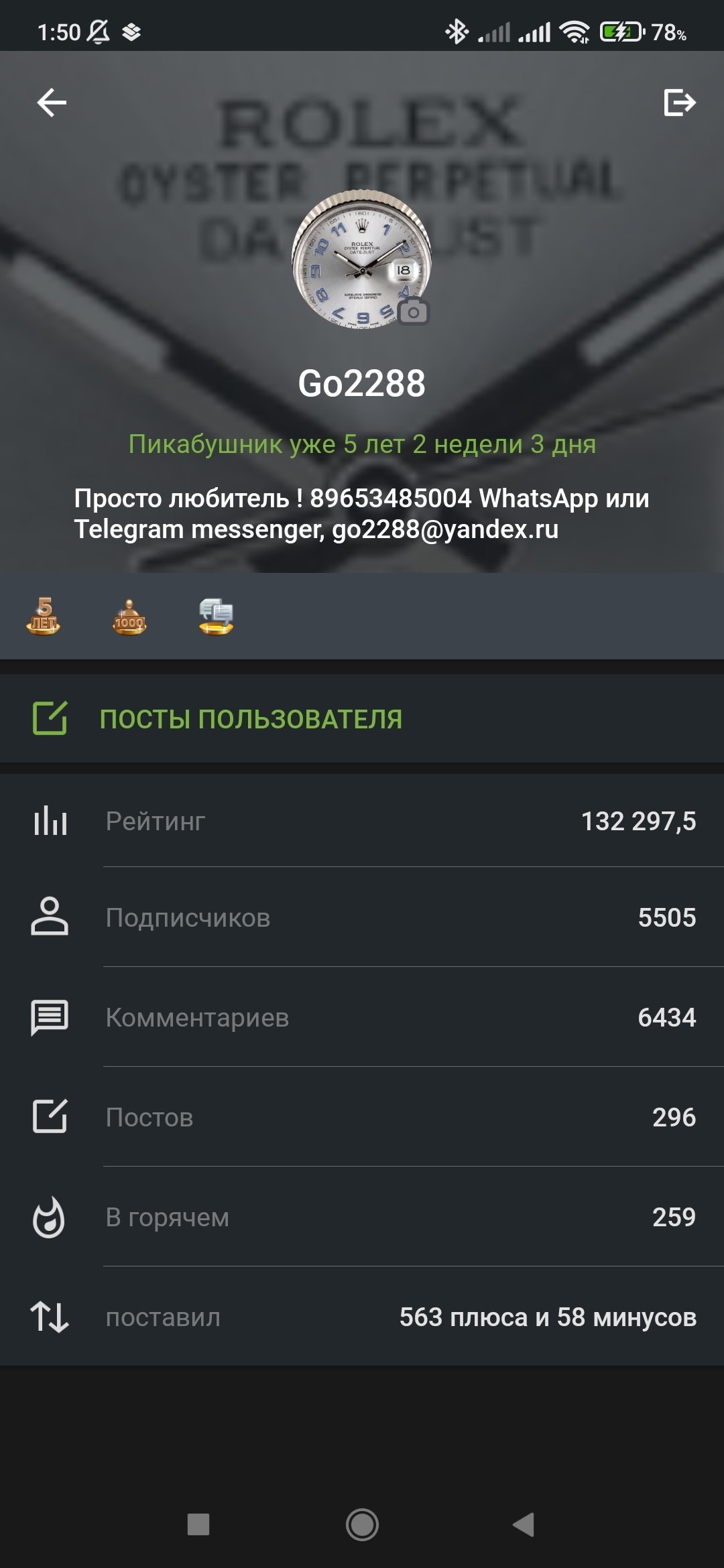Go back using the top arrow
Screen dimensions: 724x1568
click(x=52, y=103)
